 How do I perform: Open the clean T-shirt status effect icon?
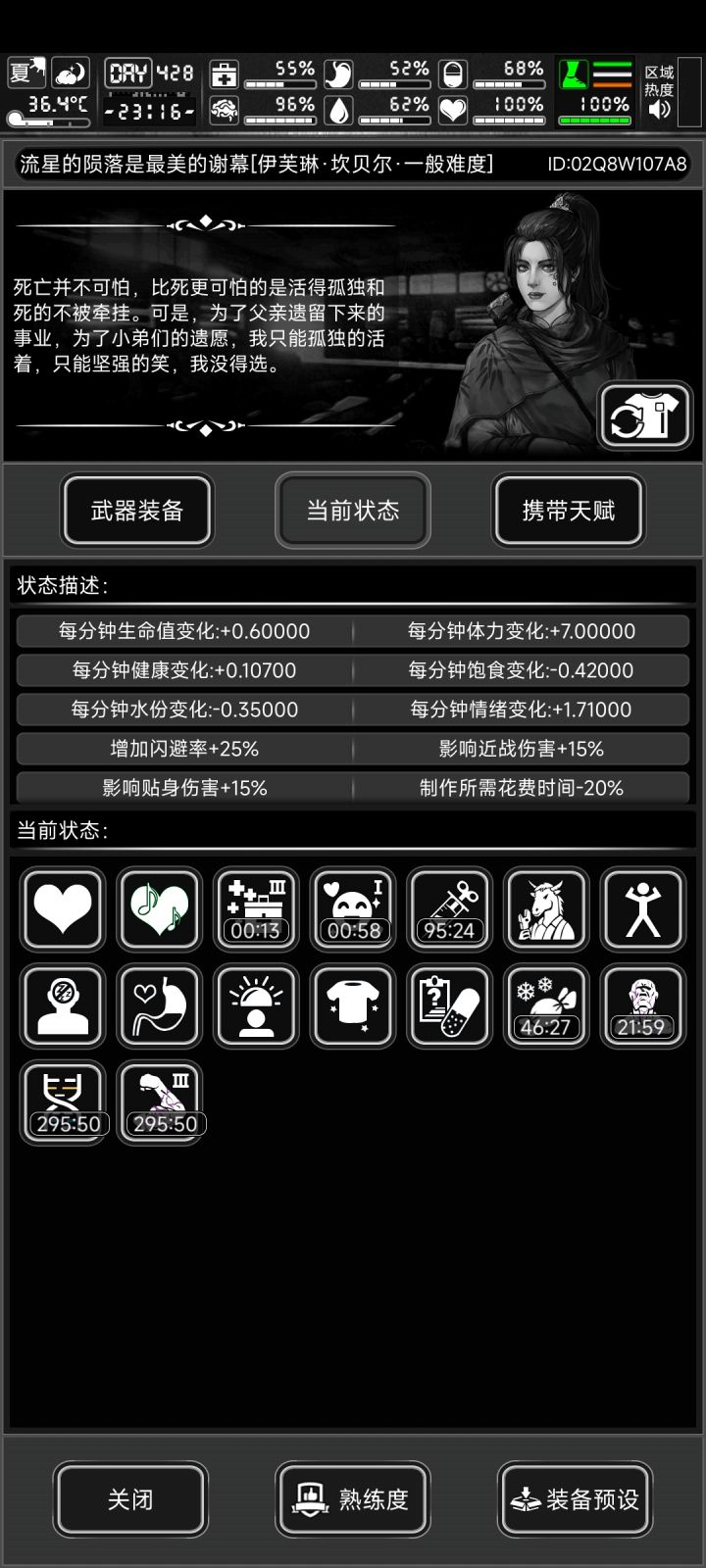click(352, 1005)
